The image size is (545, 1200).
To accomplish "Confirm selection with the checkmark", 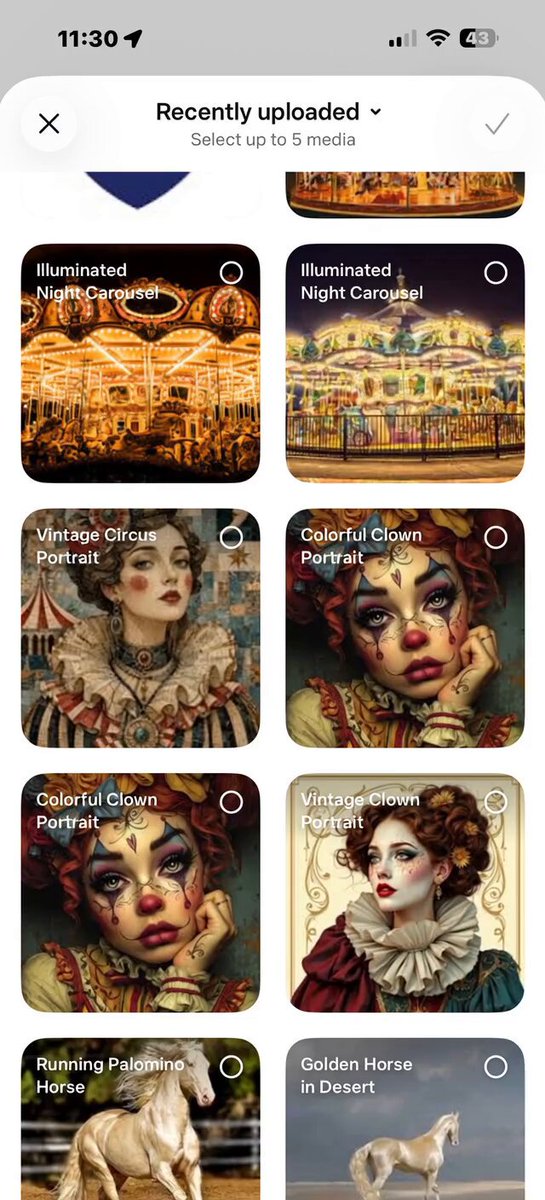I will tap(497, 124).
